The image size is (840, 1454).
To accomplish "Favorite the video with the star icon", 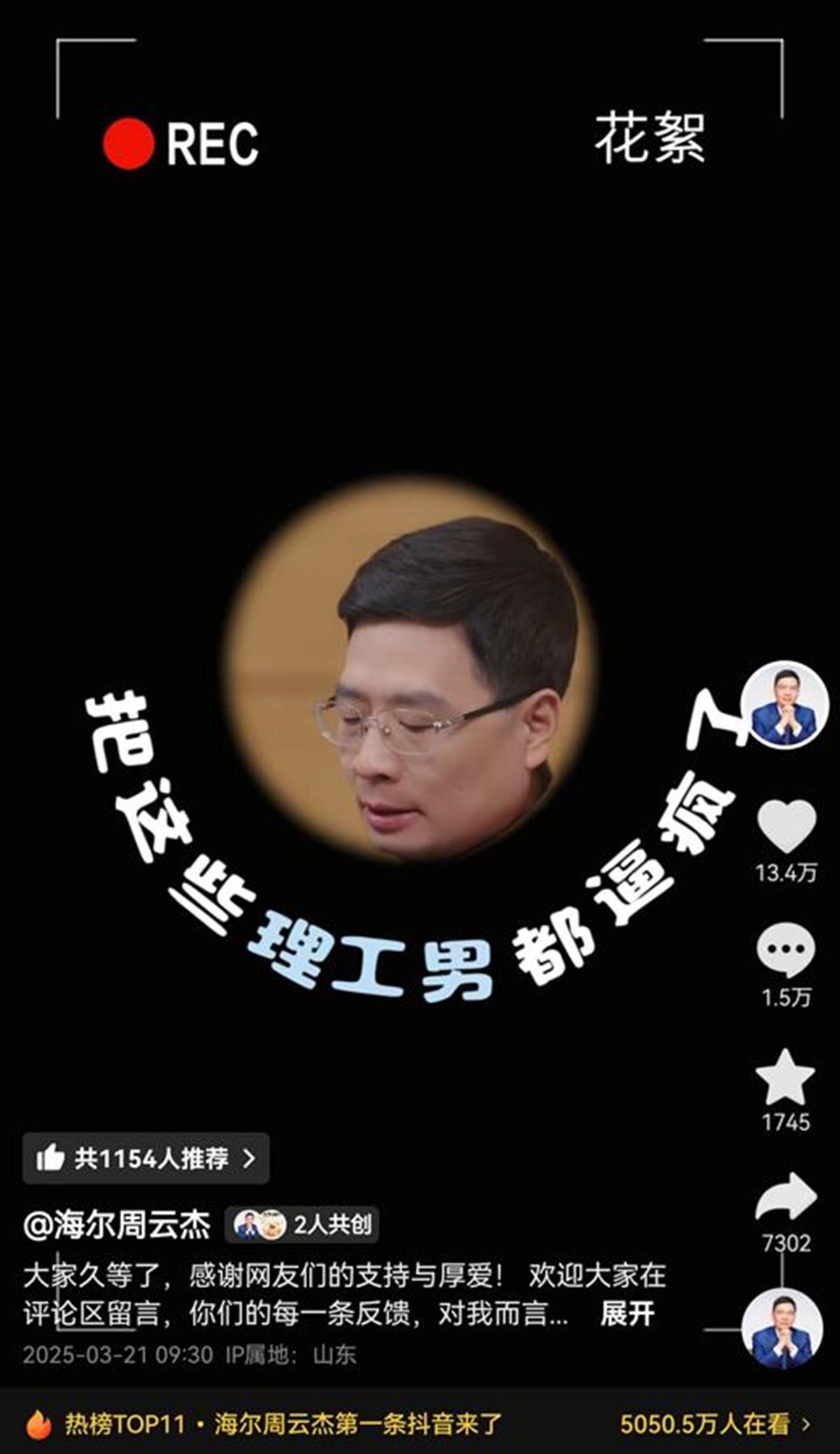I will point(785,1077).
